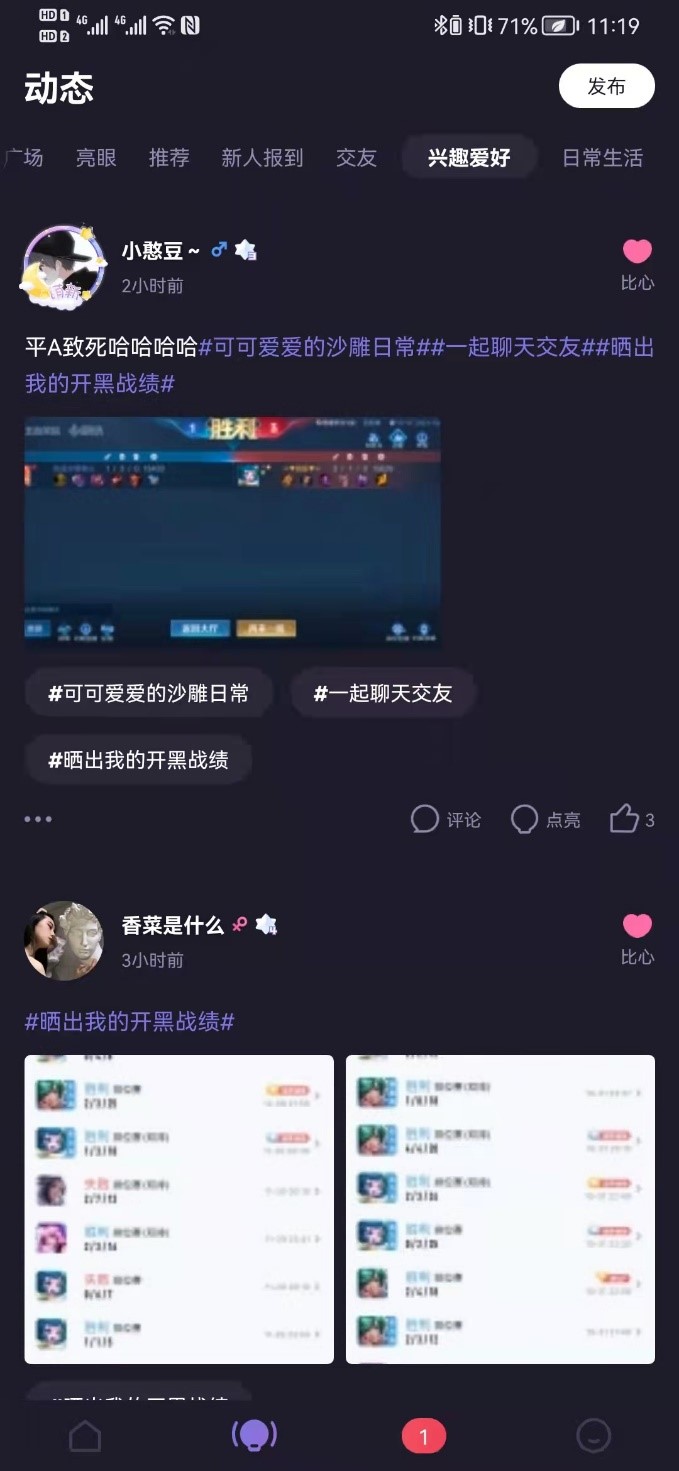Select the 交友 tab

[x=356, y=158]
